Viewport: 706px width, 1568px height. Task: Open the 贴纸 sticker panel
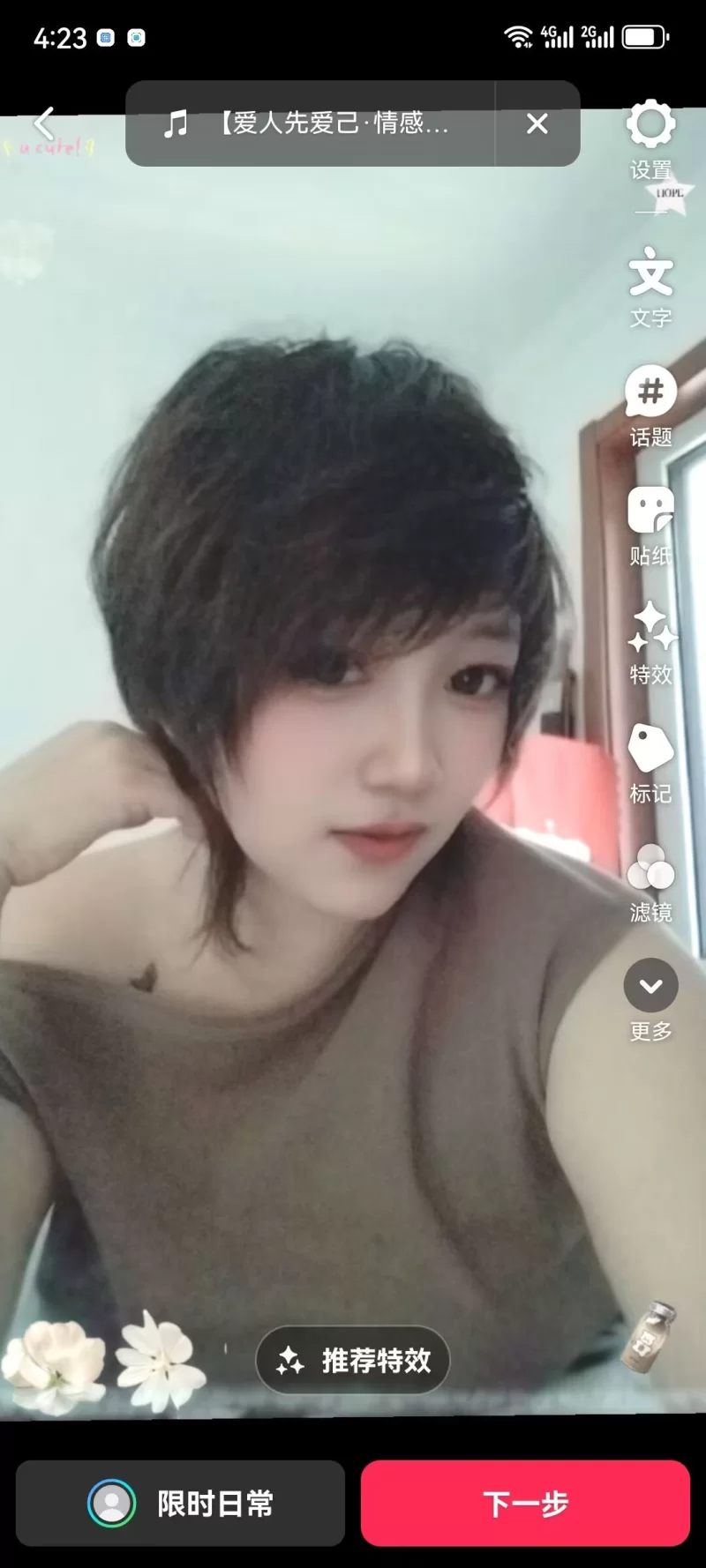650,525
